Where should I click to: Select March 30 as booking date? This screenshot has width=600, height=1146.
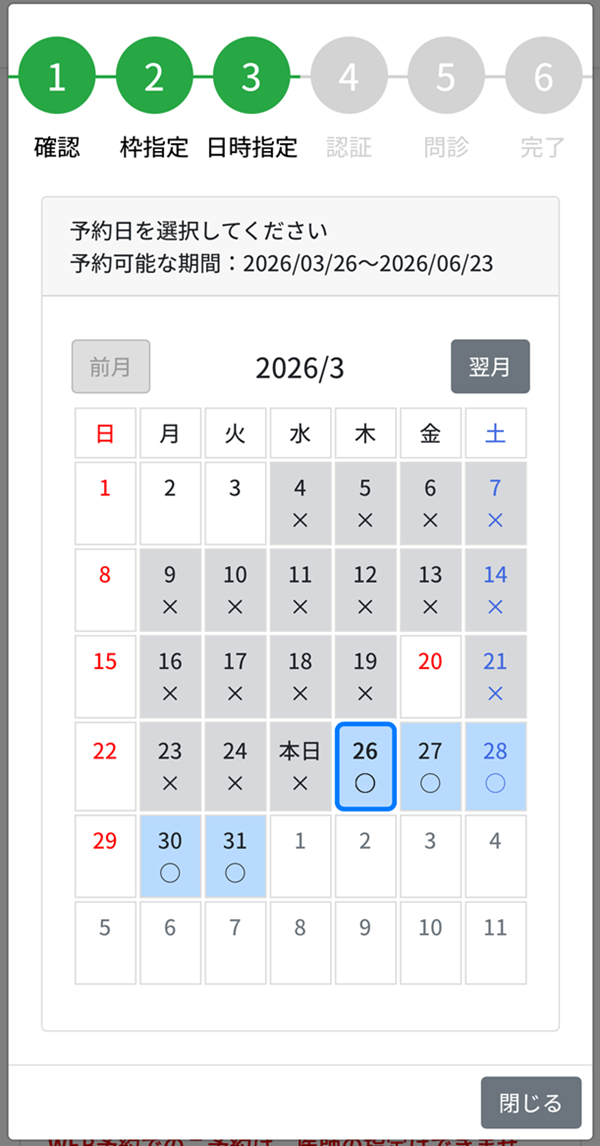pyautogui.click(x=170, y=856)
